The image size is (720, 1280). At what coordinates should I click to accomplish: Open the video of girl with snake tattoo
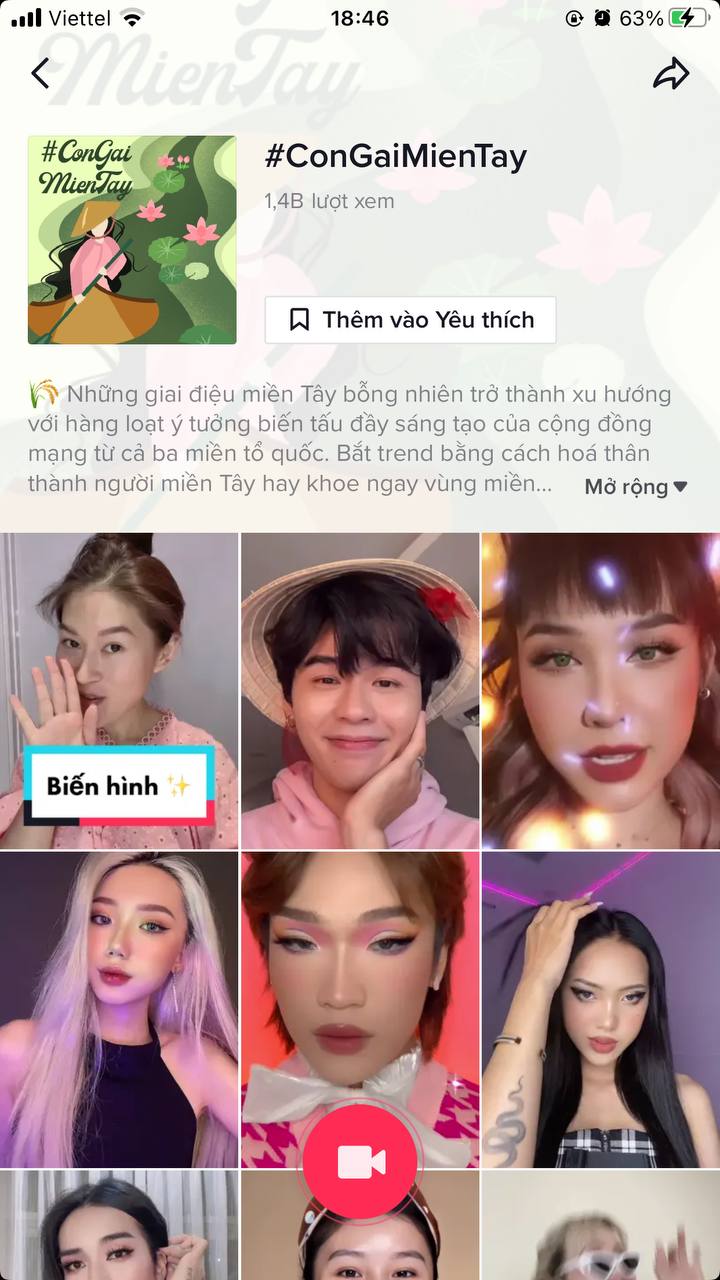pos(601,1010)
